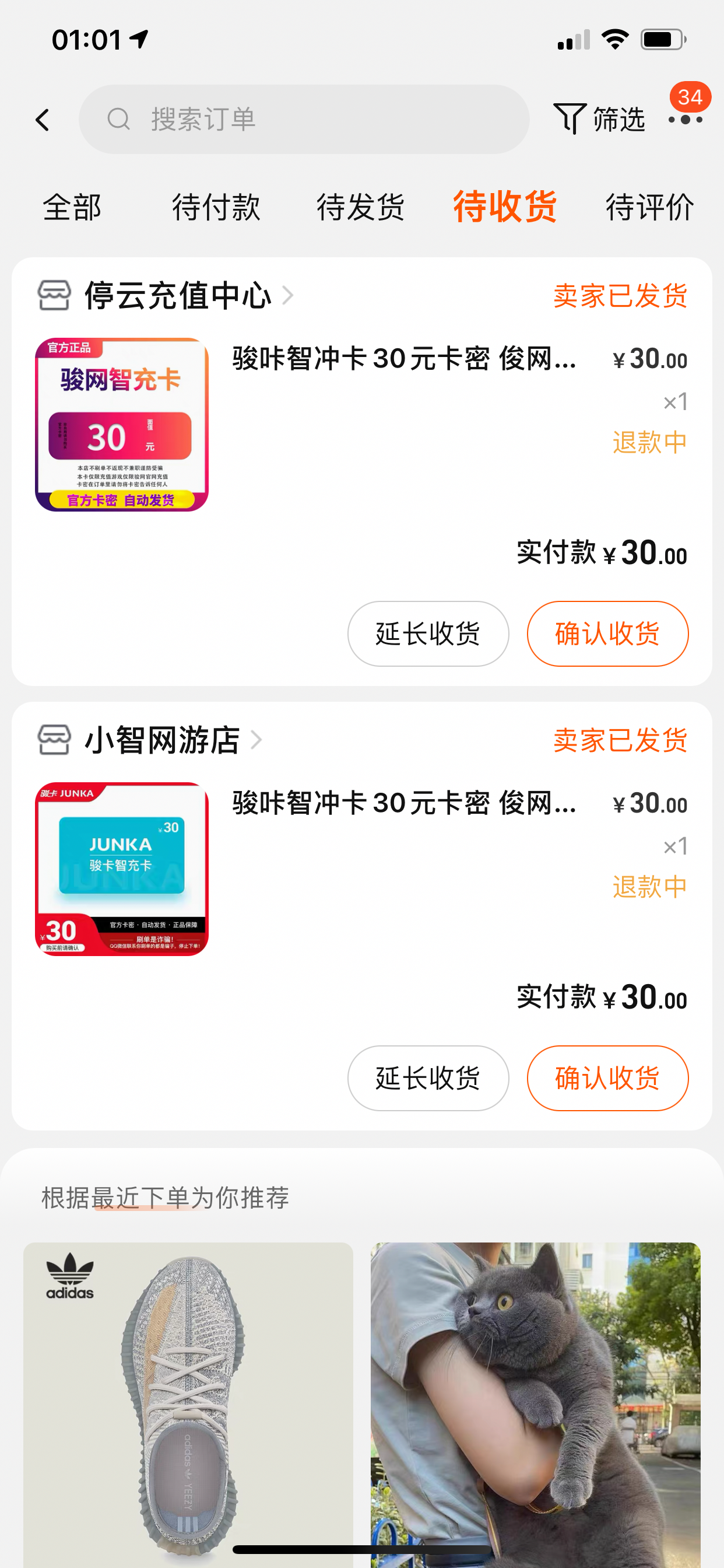
Task: Open the recommended adidas sneaker product
Action: 188,1400
